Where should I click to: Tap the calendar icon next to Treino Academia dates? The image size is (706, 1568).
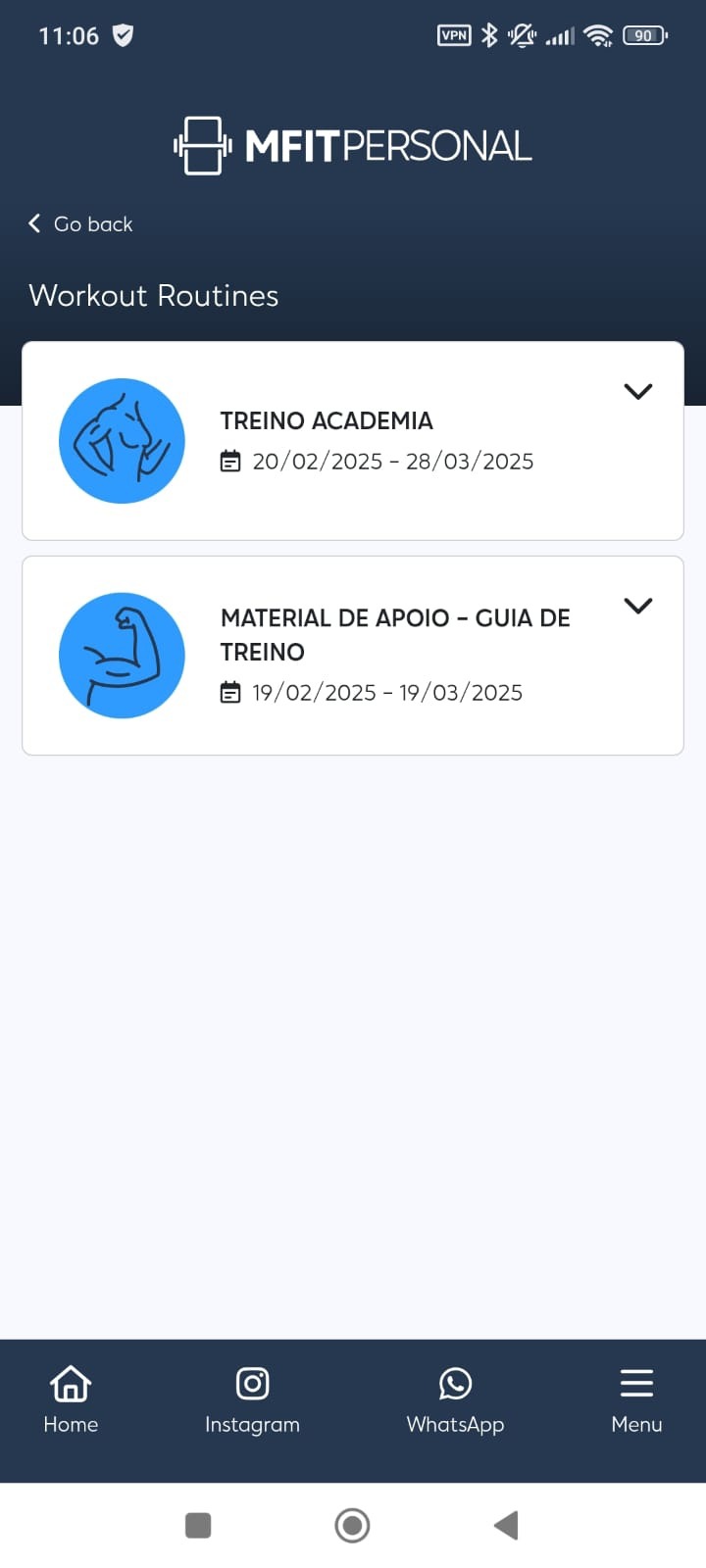coord(230,461)
